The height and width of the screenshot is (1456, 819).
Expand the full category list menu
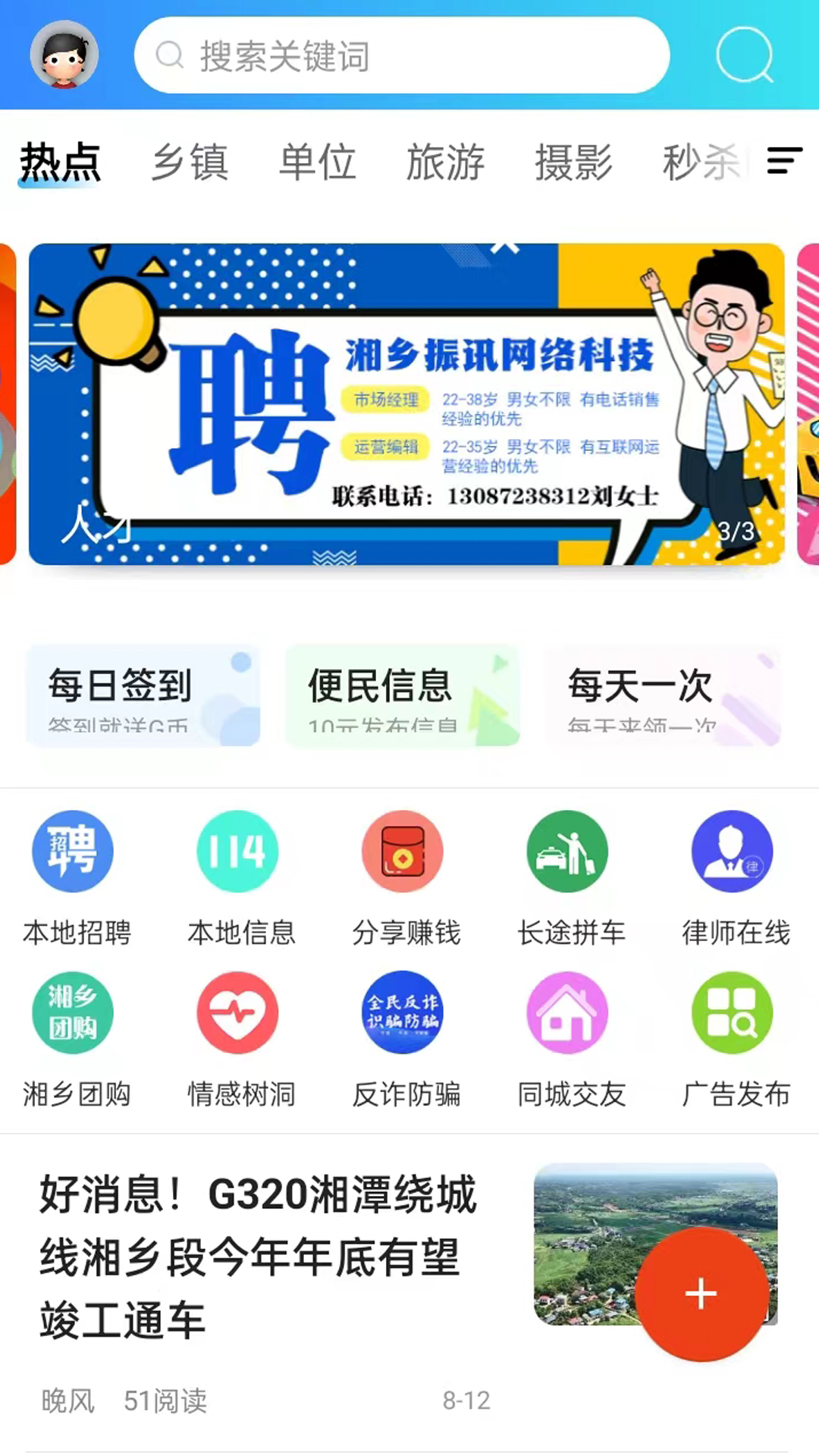coord(784,161)
